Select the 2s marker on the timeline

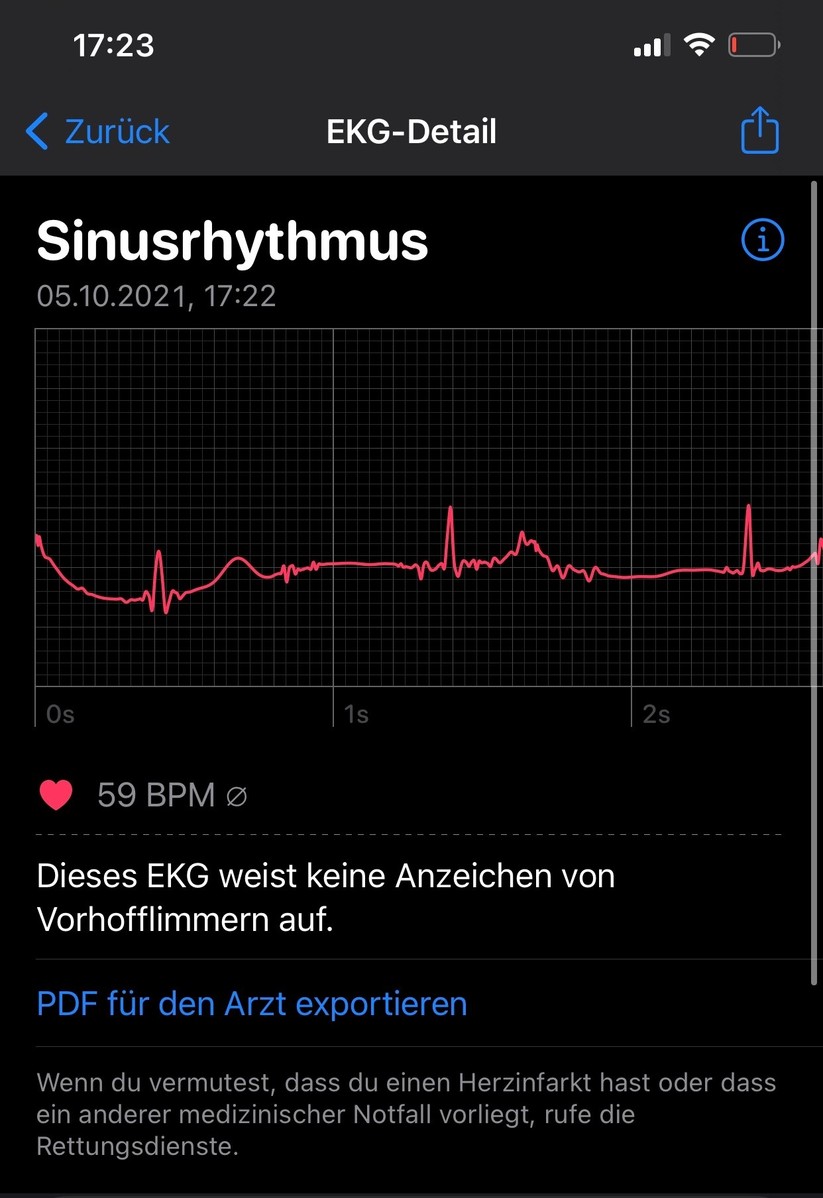655,714
